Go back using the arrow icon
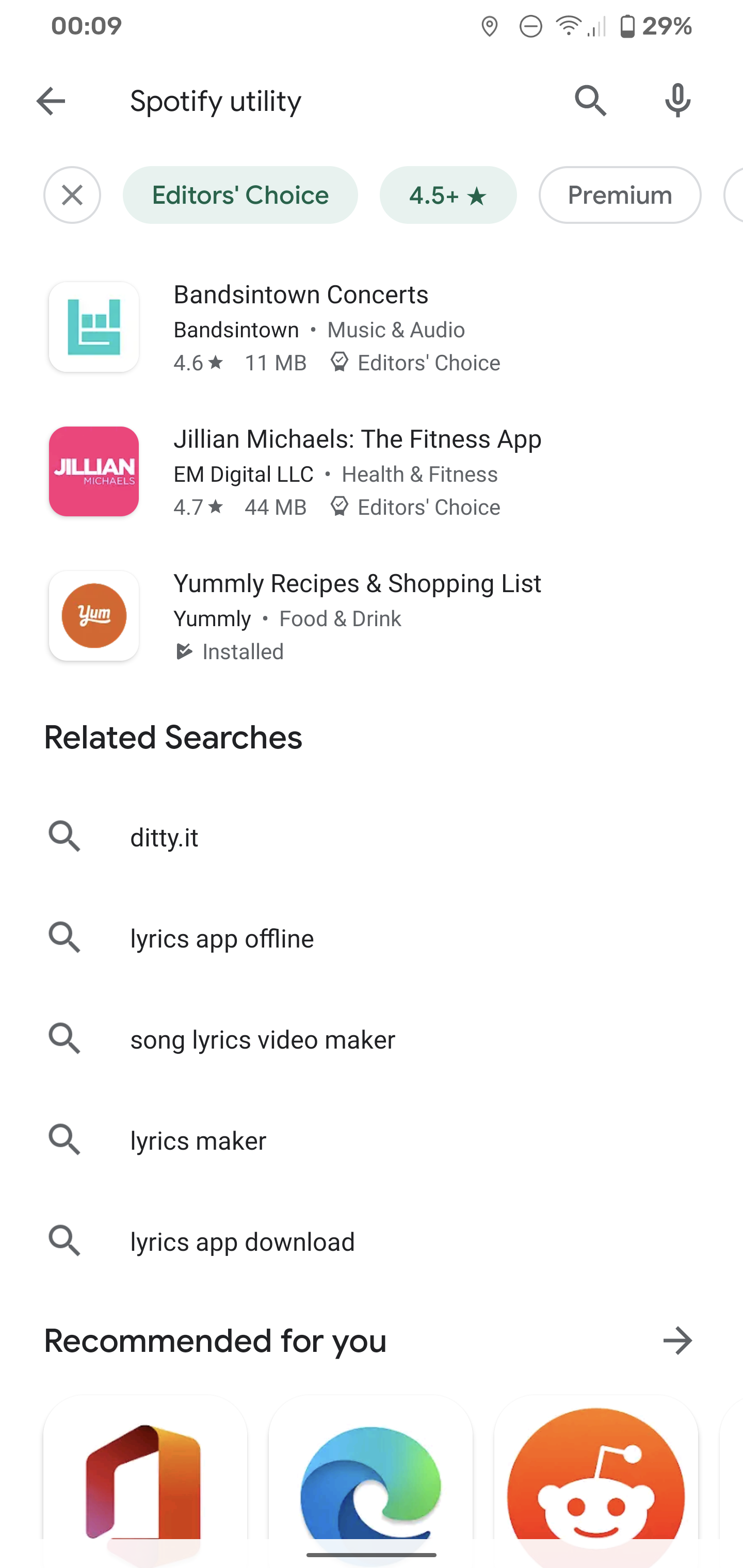Image resolution: width=743 pixels, height=1568 pixels. (51, 101)
